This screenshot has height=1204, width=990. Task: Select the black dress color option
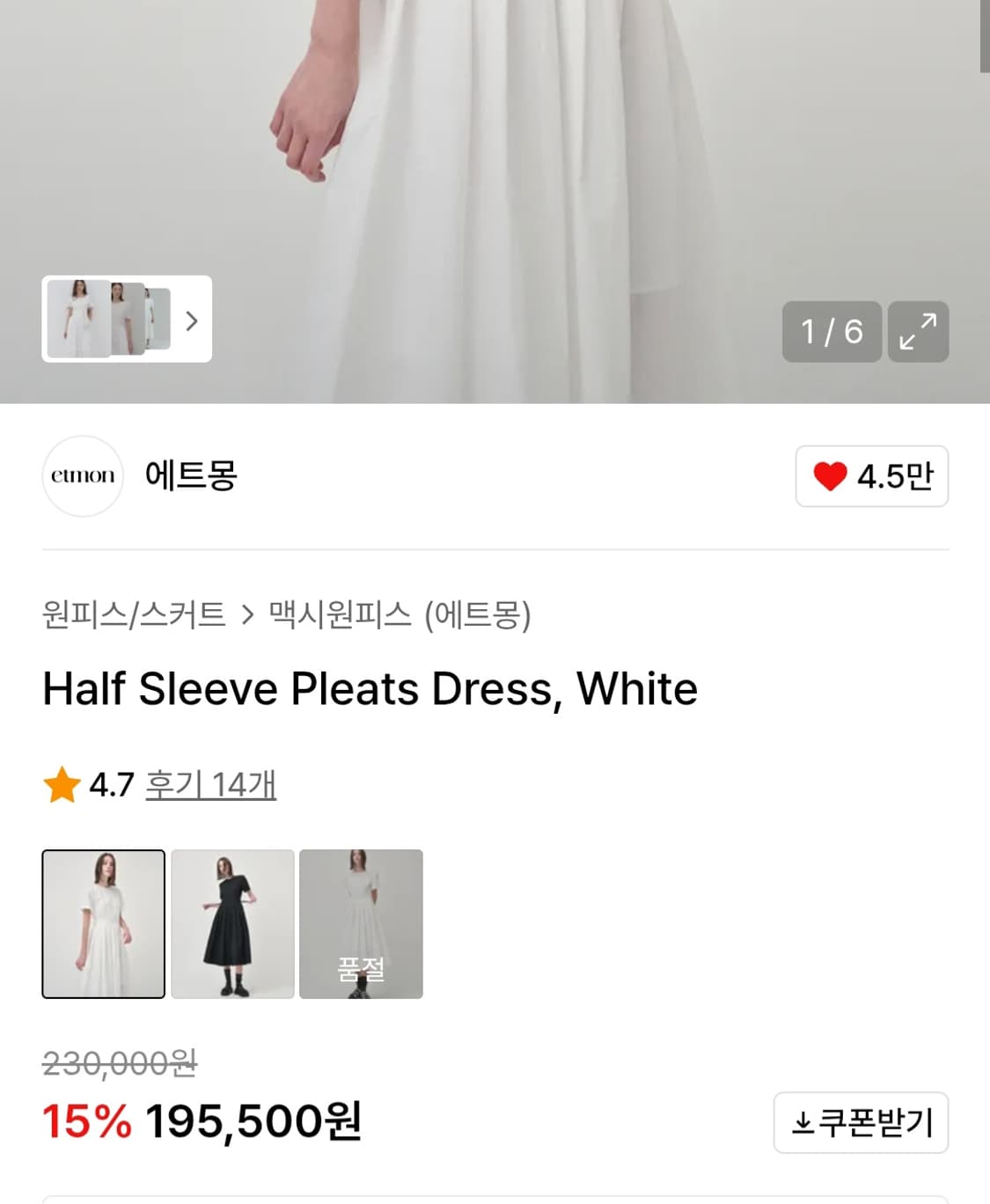pos(232,923)
